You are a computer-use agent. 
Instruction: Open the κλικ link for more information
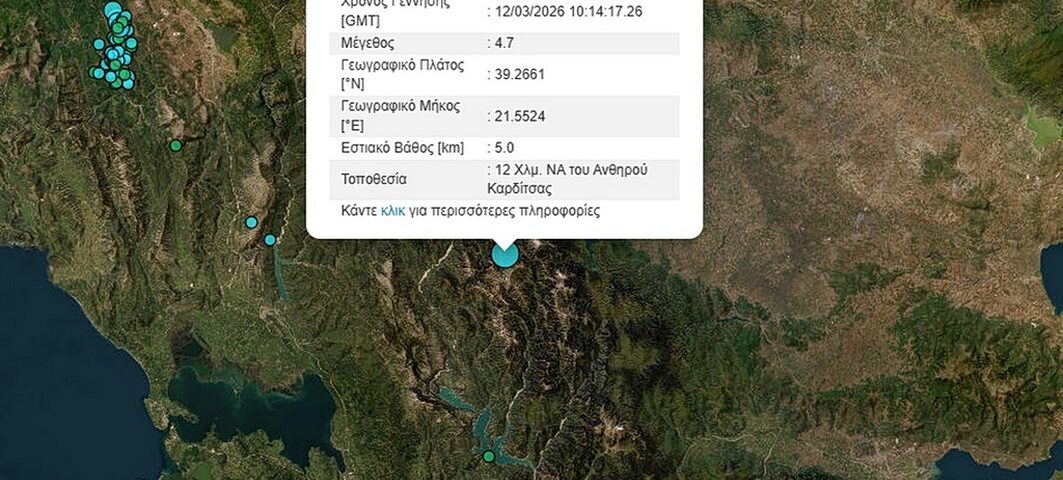[393, 211]
